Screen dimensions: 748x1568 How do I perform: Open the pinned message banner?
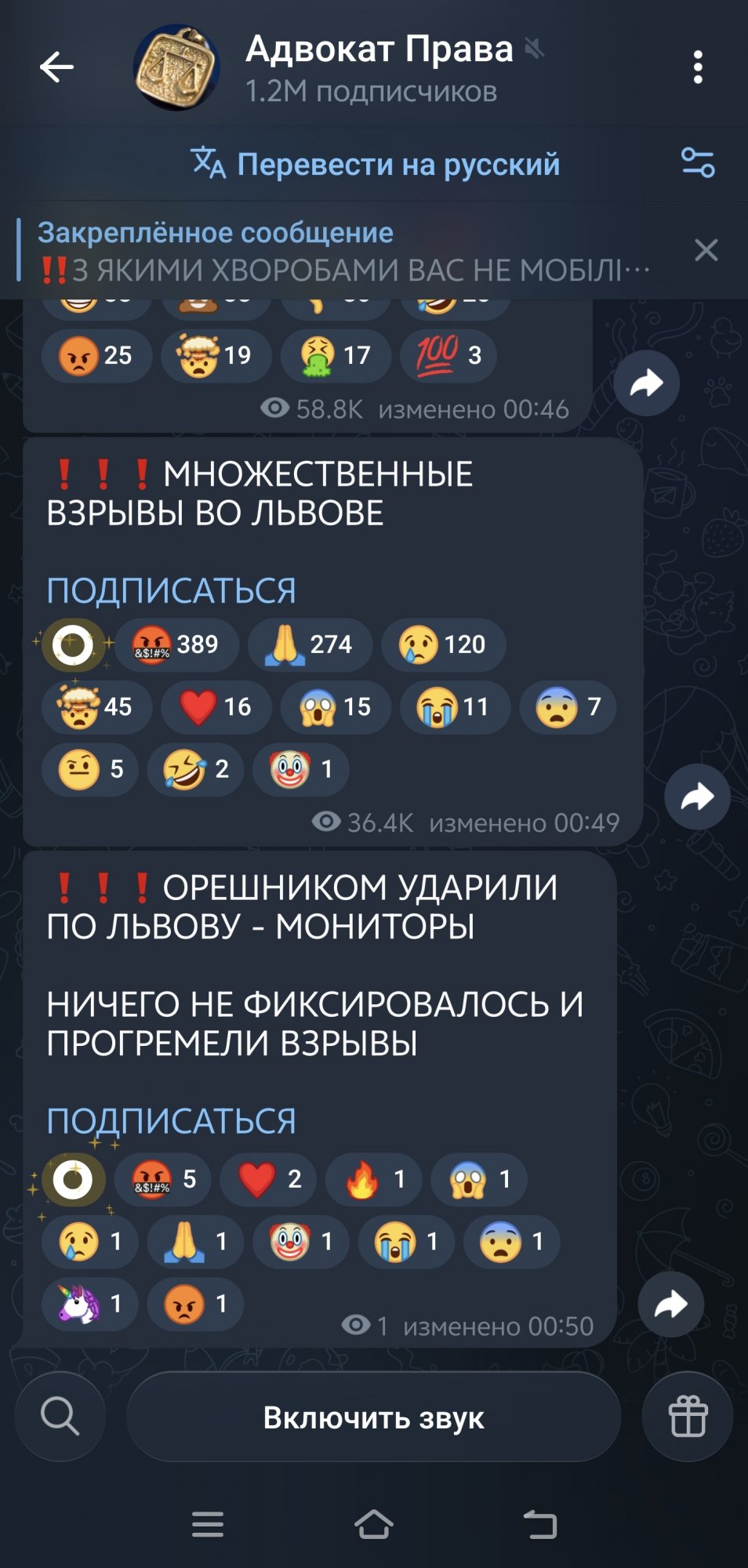(345, 251)
